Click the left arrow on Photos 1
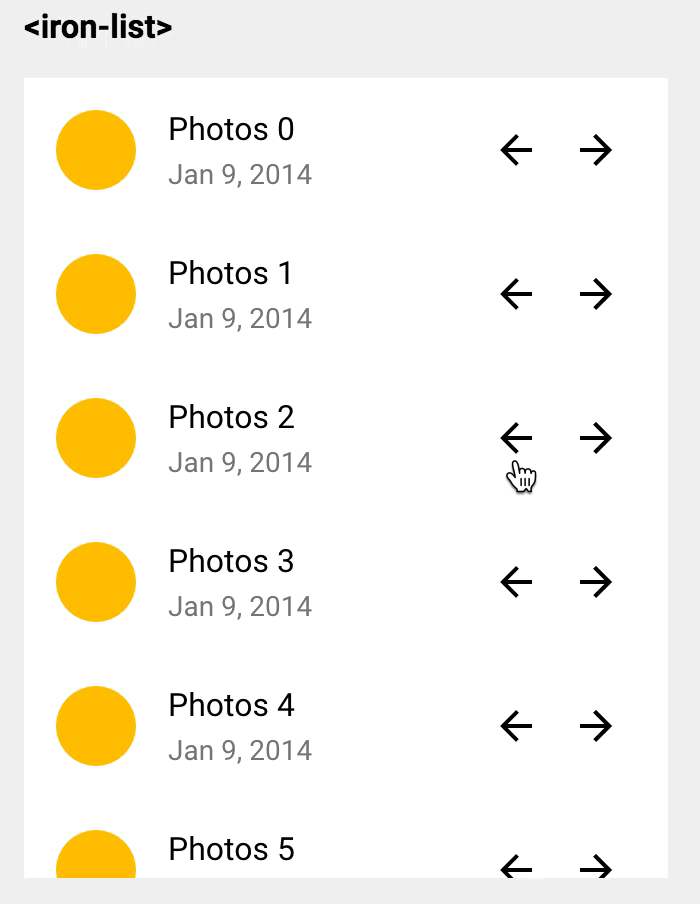This screenshot has width=700, height=904. tap(516, 294)
